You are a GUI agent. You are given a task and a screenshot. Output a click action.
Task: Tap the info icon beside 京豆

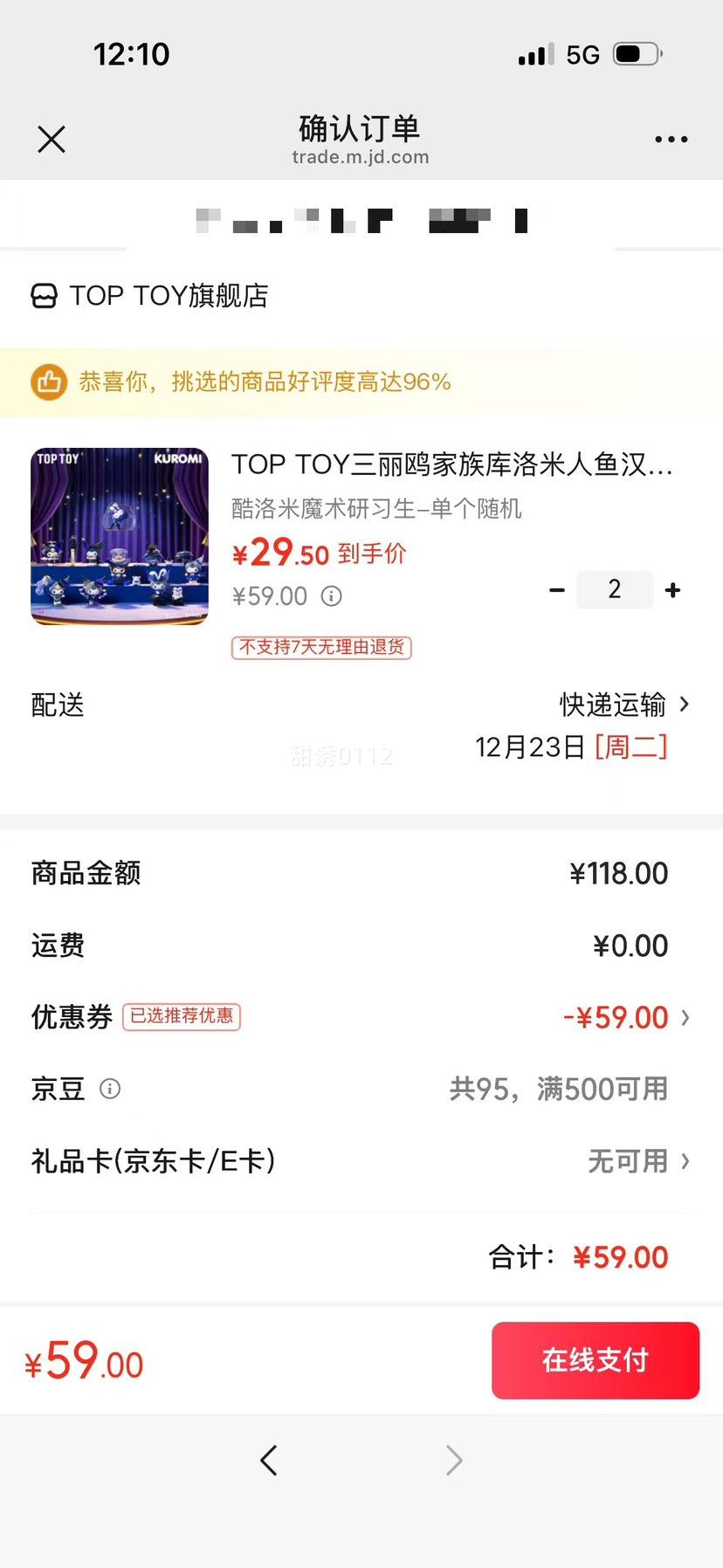point(109,1089)
